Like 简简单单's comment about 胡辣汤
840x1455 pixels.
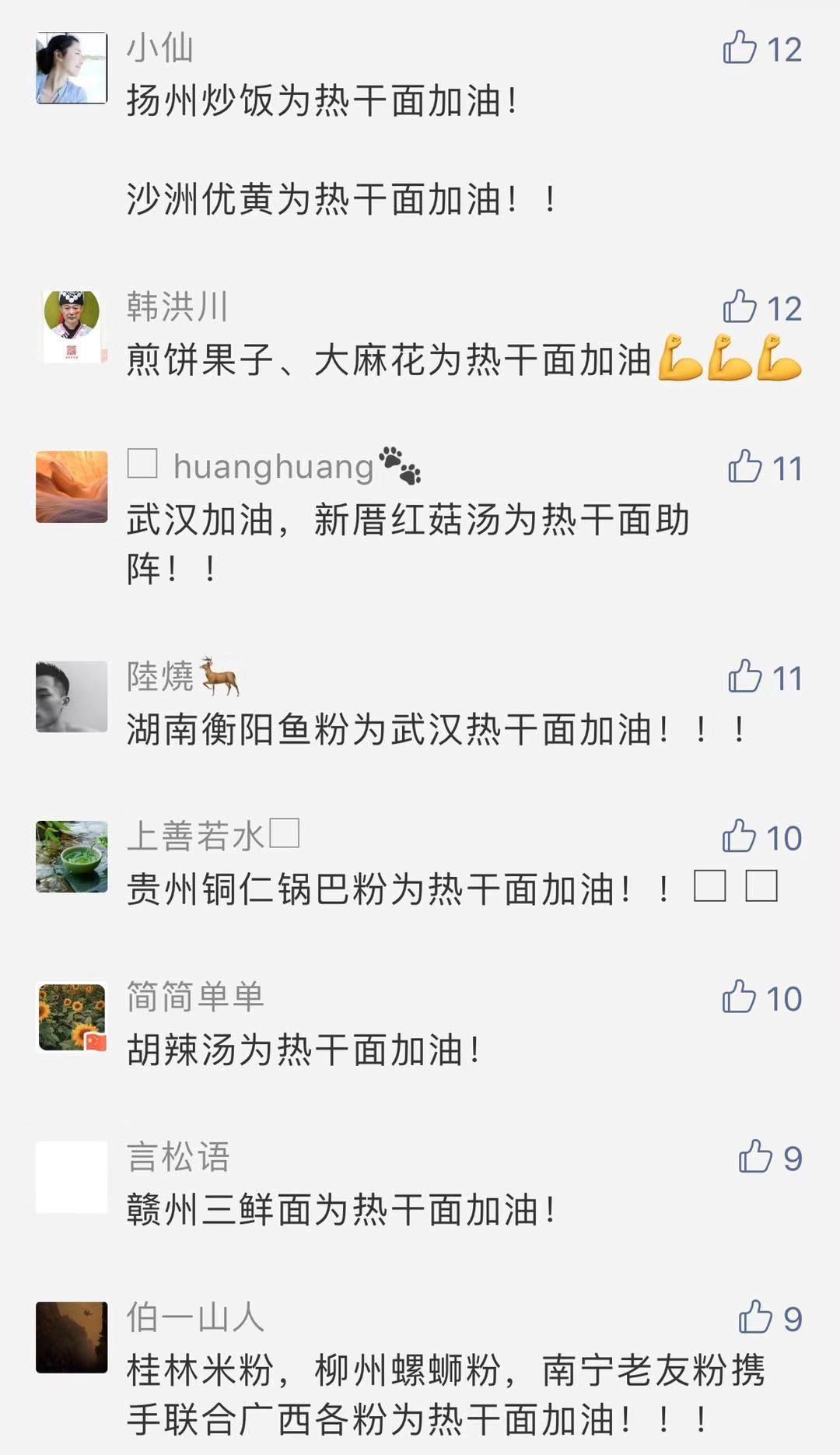coord(740,997)
